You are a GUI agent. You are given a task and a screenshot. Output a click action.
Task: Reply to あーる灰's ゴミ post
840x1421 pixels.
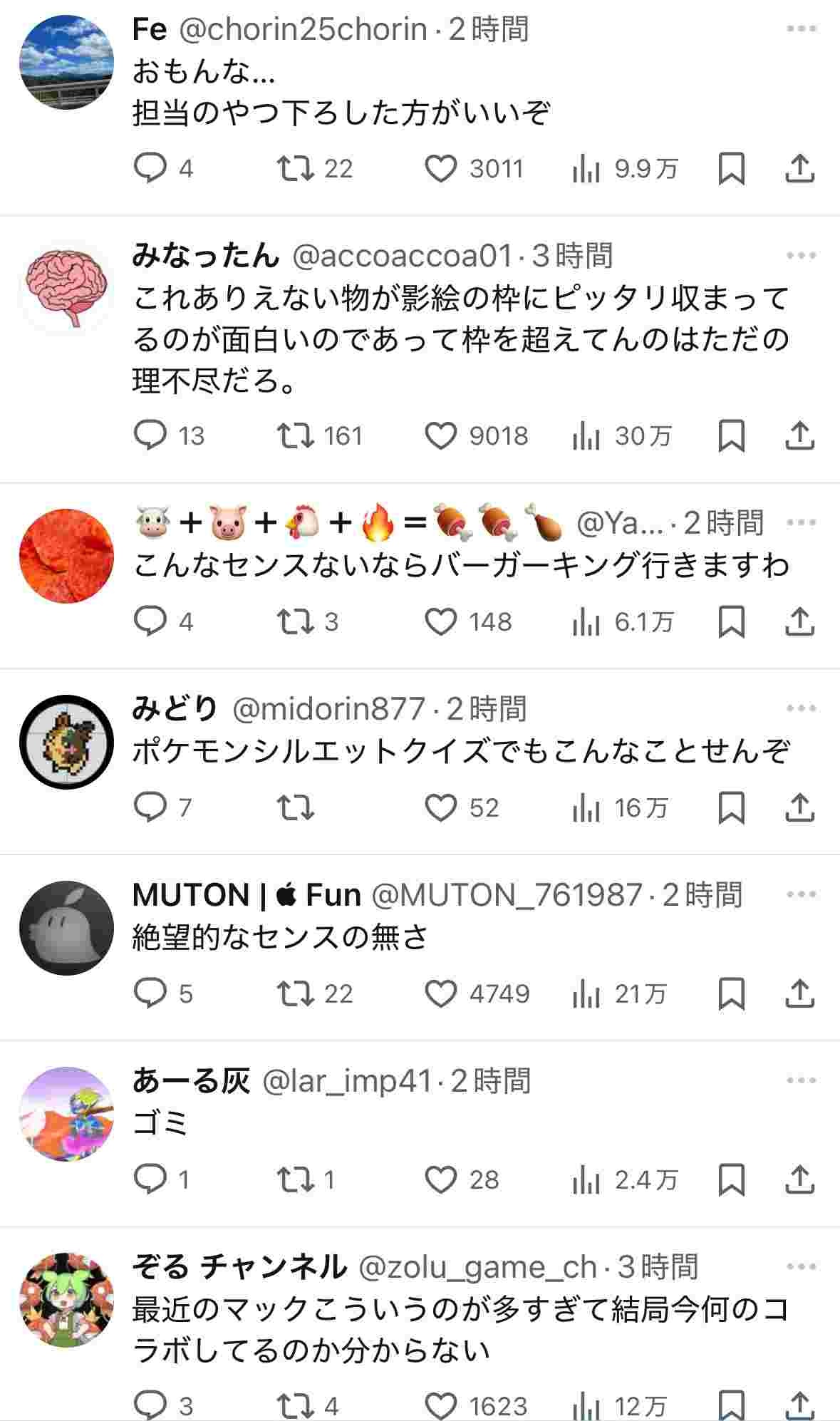coord(150,1179)
